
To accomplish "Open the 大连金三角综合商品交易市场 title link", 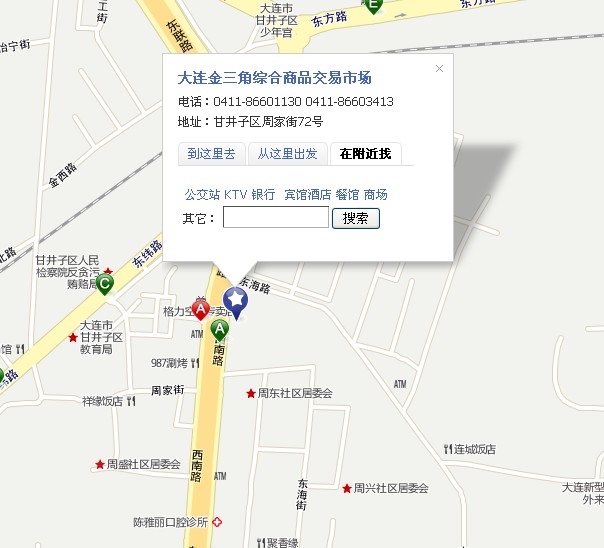I will coord(274,78).
